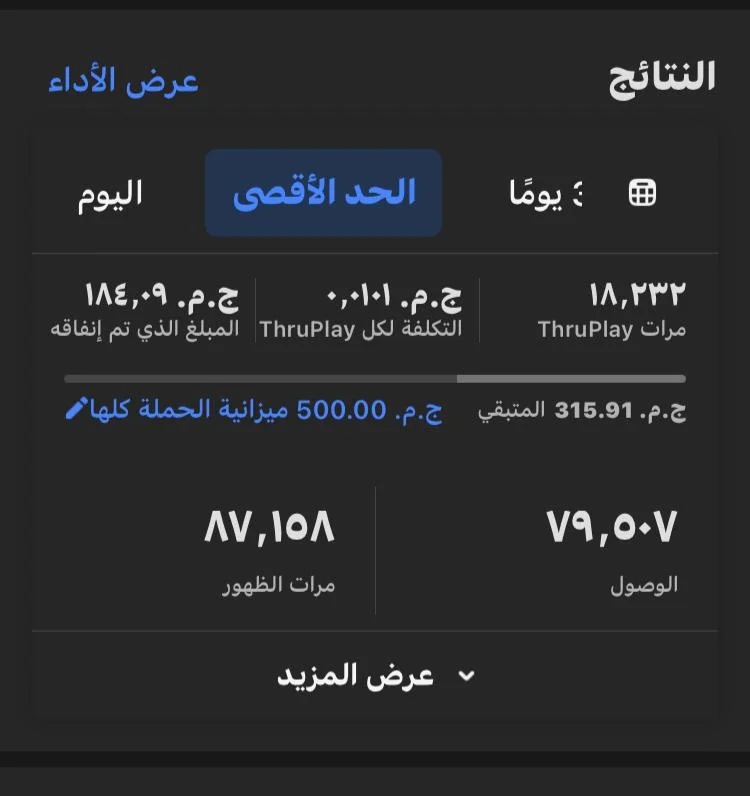Select the الحد الأقصى tab

pos(323,193)
